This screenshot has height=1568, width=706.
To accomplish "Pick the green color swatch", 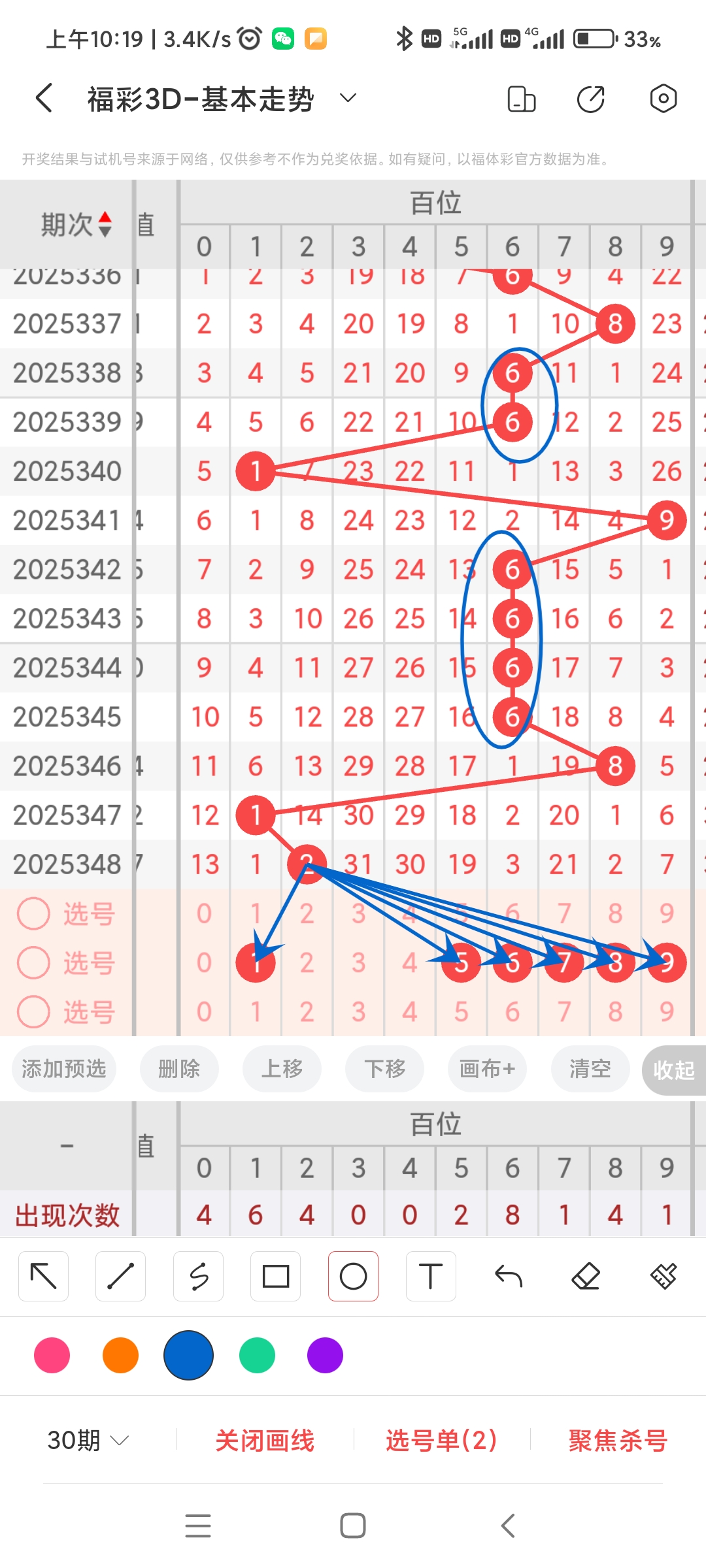I will (x=257, y=1356).
